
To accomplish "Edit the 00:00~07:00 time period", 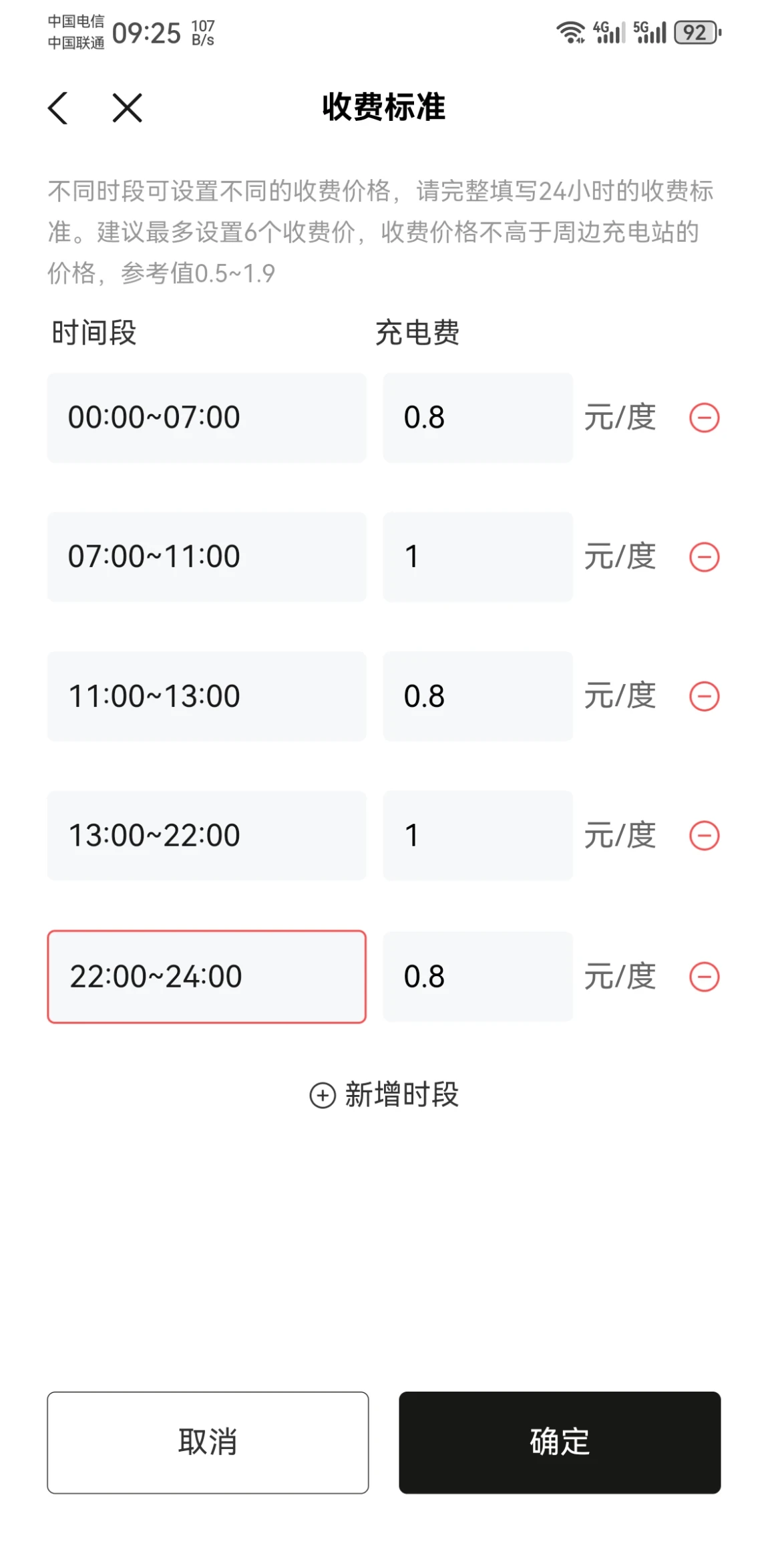I will pyautogui.click(x=206, y=418).
